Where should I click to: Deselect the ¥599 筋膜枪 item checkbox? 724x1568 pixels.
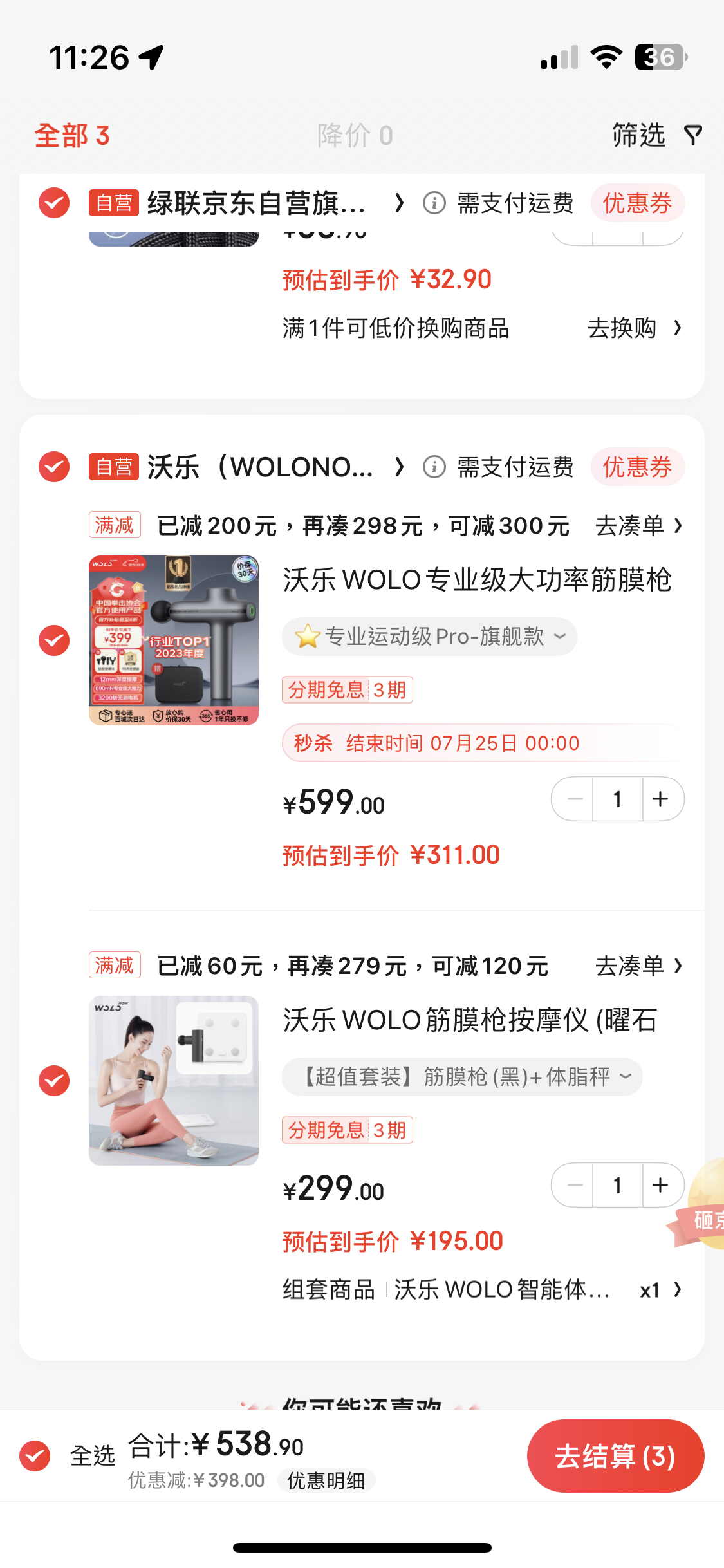(54, 640)
